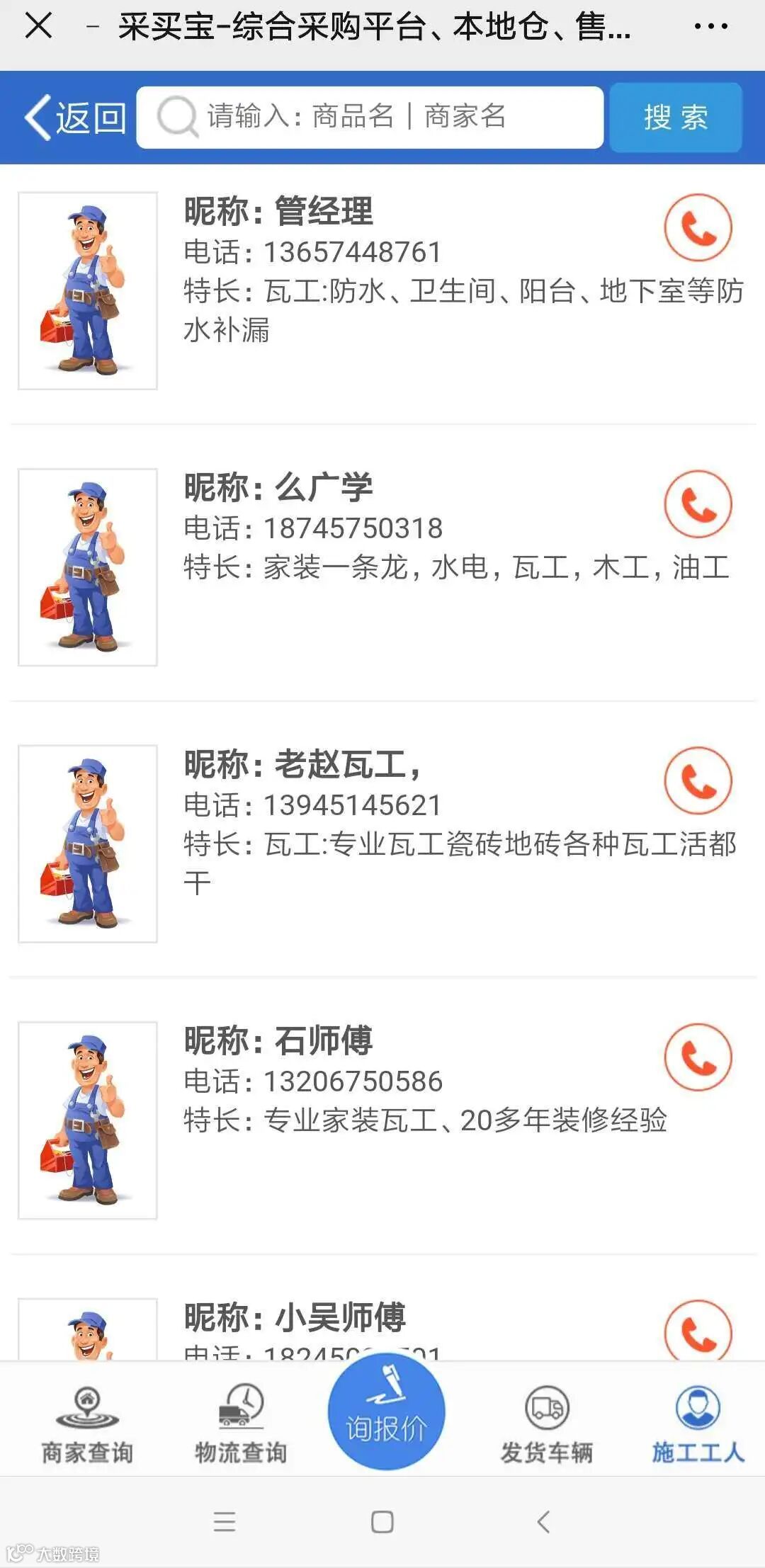
Task: Close the 采买宝 web page
Action: click(x=38, y=27)
